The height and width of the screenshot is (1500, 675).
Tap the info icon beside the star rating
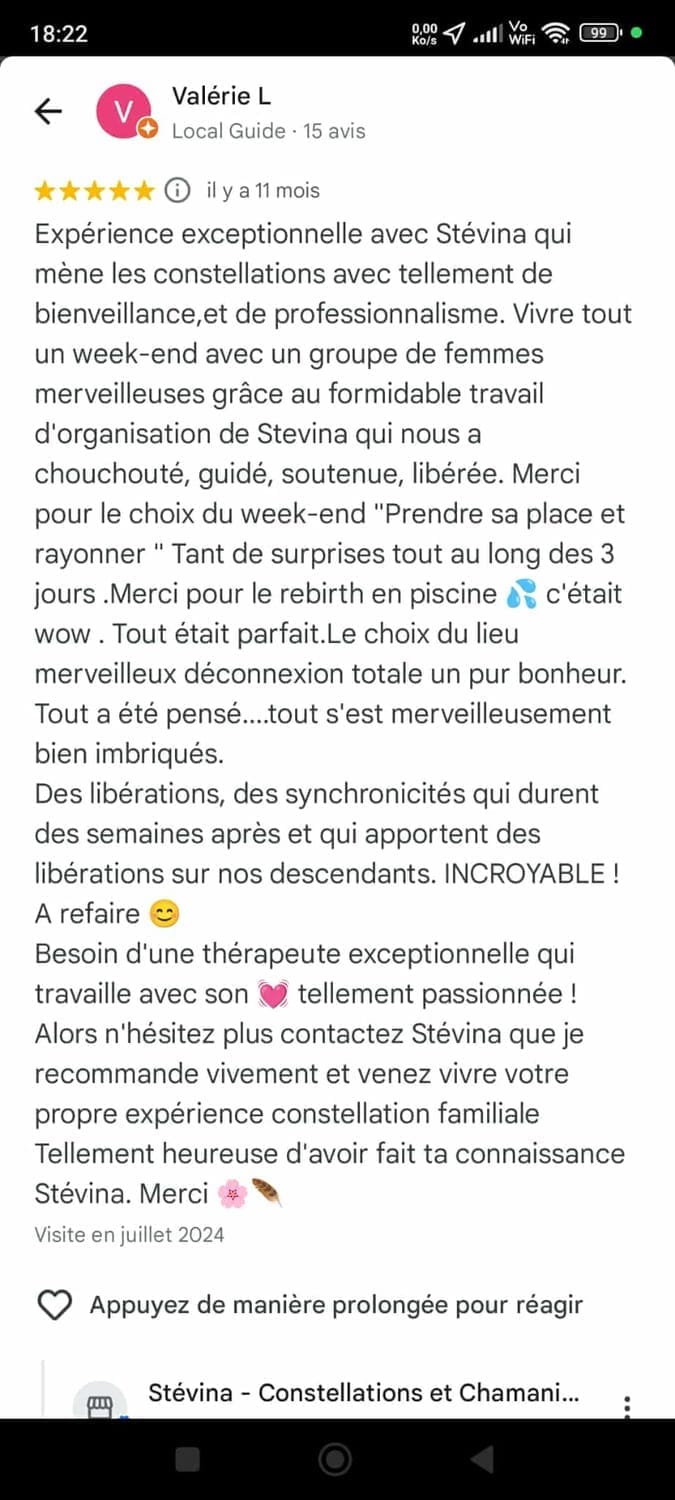point(177,190)
